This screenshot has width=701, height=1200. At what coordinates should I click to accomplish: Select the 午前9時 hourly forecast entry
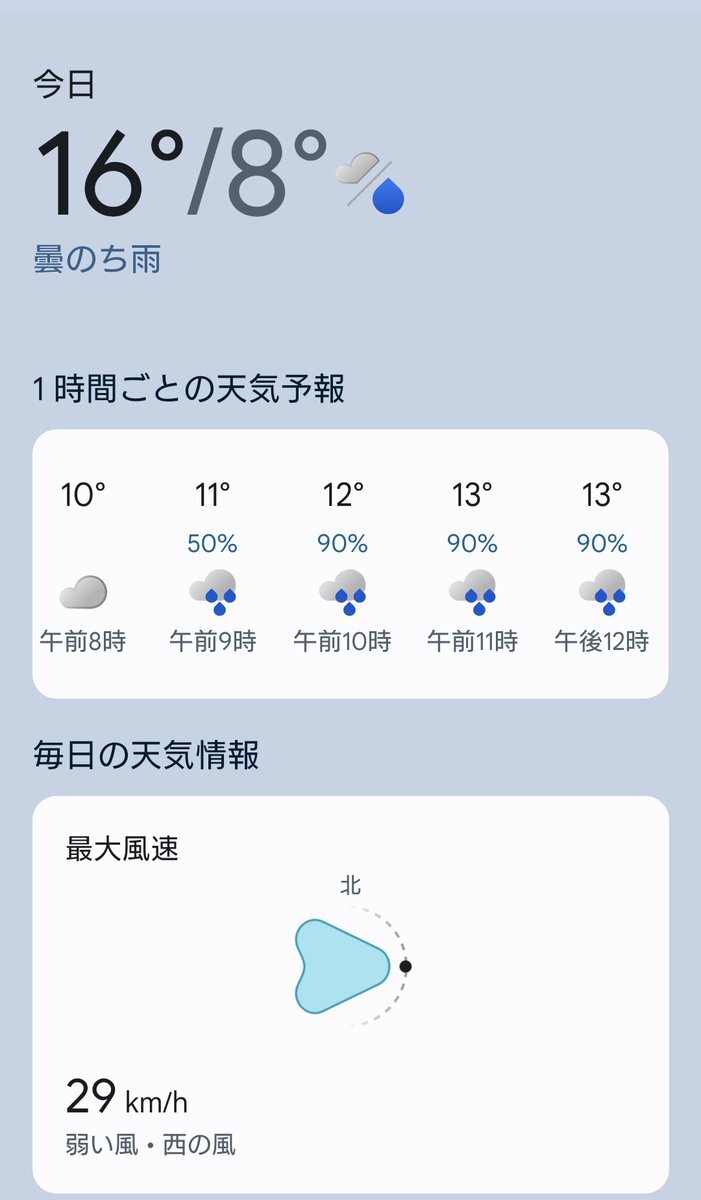click(x=213, y=566)
